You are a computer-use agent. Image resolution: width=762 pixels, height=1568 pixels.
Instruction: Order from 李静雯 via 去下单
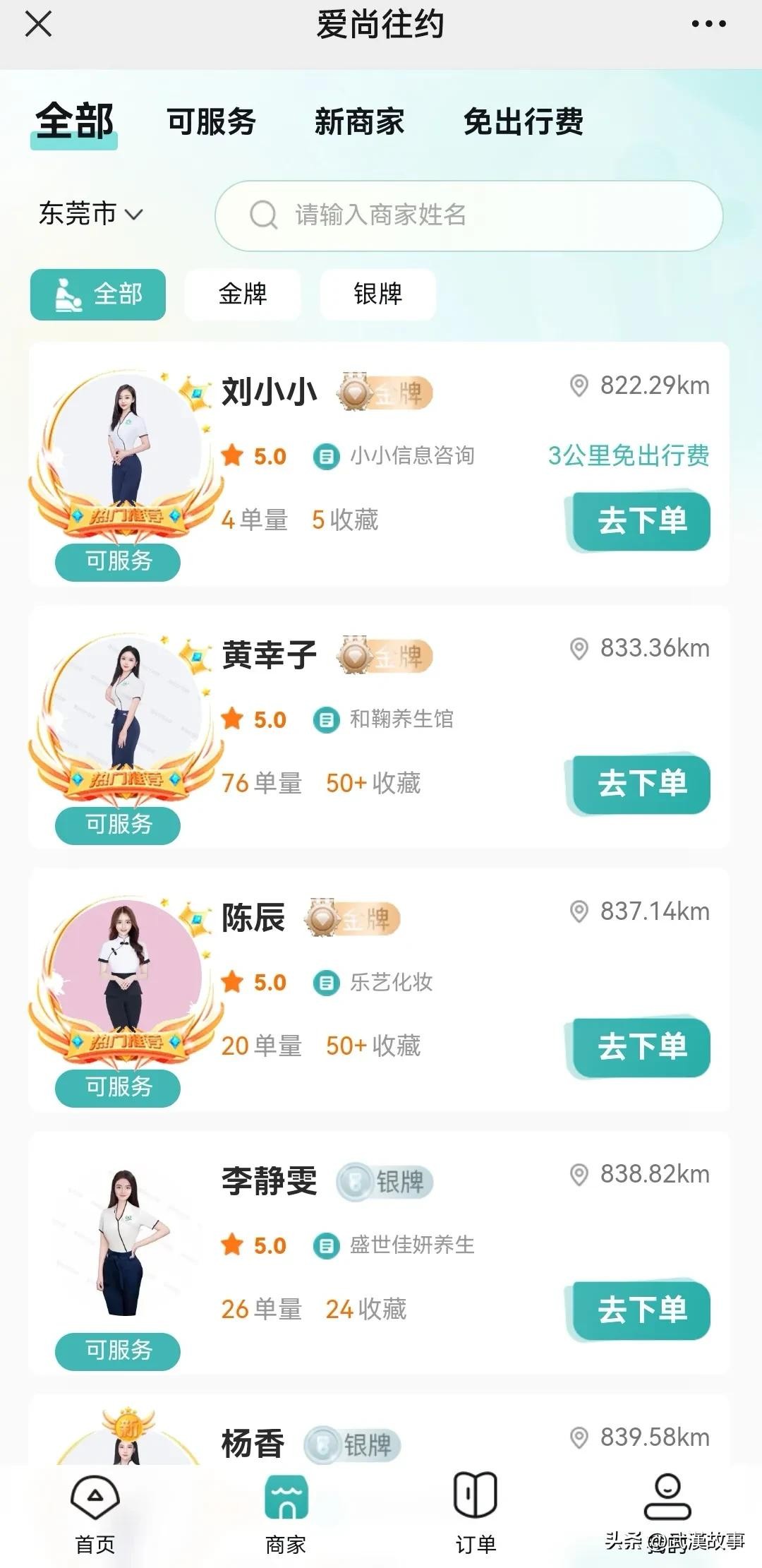[641, 1310]
